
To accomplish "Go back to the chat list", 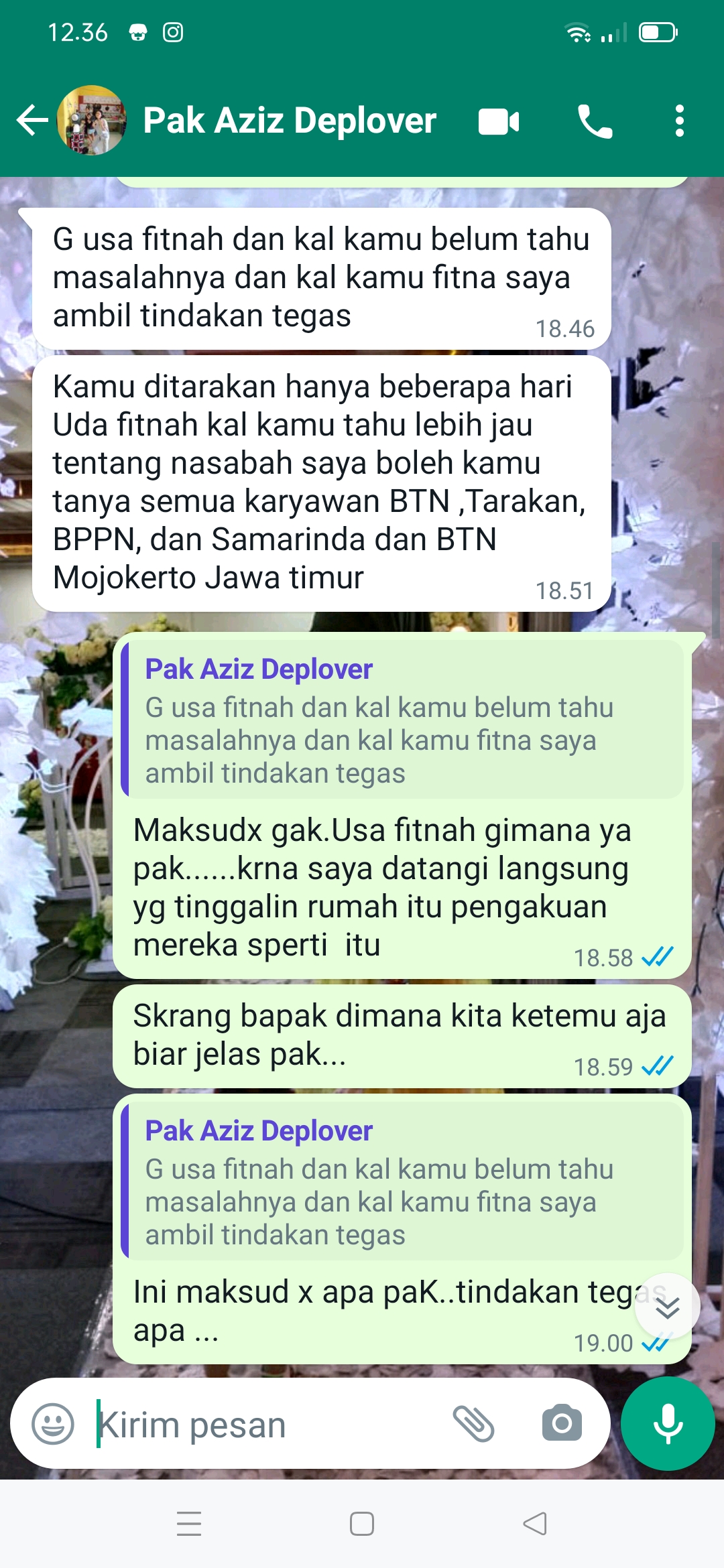I will click(x=32, y=121).
